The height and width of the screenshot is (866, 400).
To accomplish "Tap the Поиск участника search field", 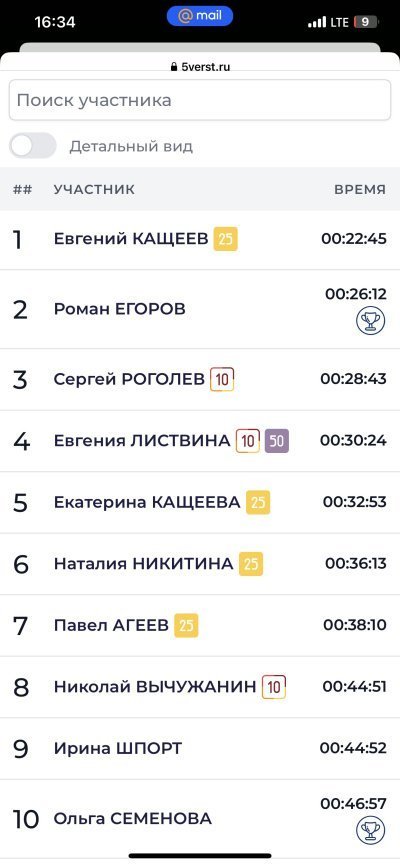I will pos(200,101).
